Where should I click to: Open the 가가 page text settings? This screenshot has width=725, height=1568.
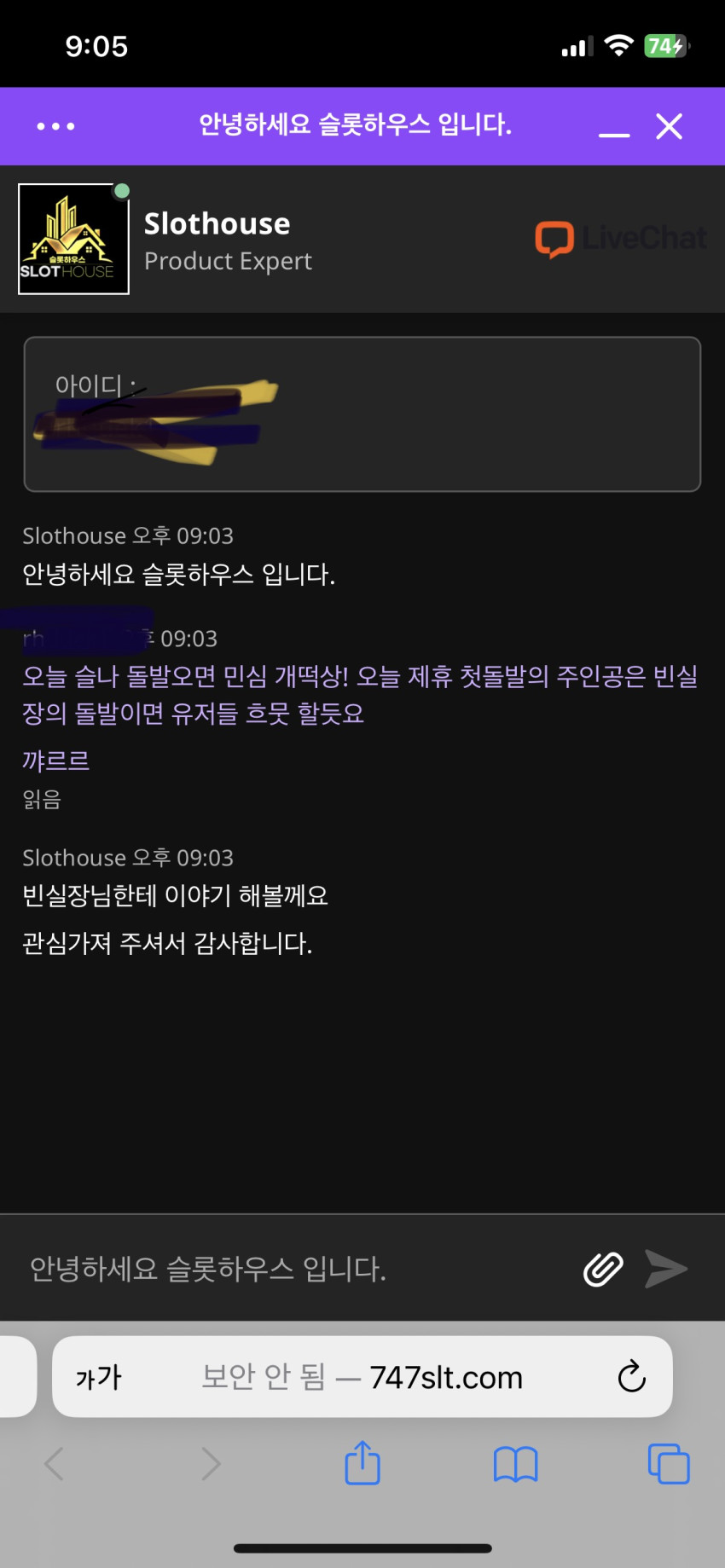coord(99,1377)
